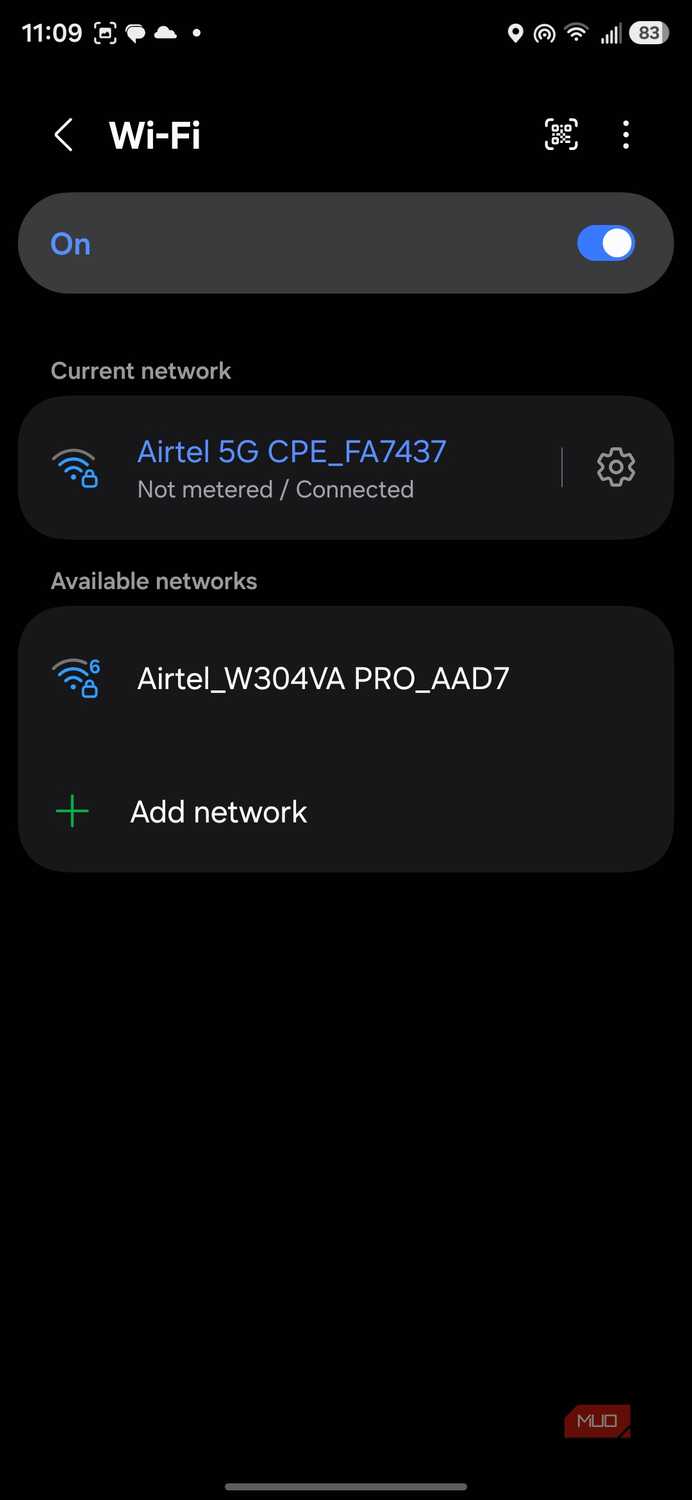Tap the connected Airtel 5G CPE_FA7437 network
692x1500 pixels.
pos(290,467)
